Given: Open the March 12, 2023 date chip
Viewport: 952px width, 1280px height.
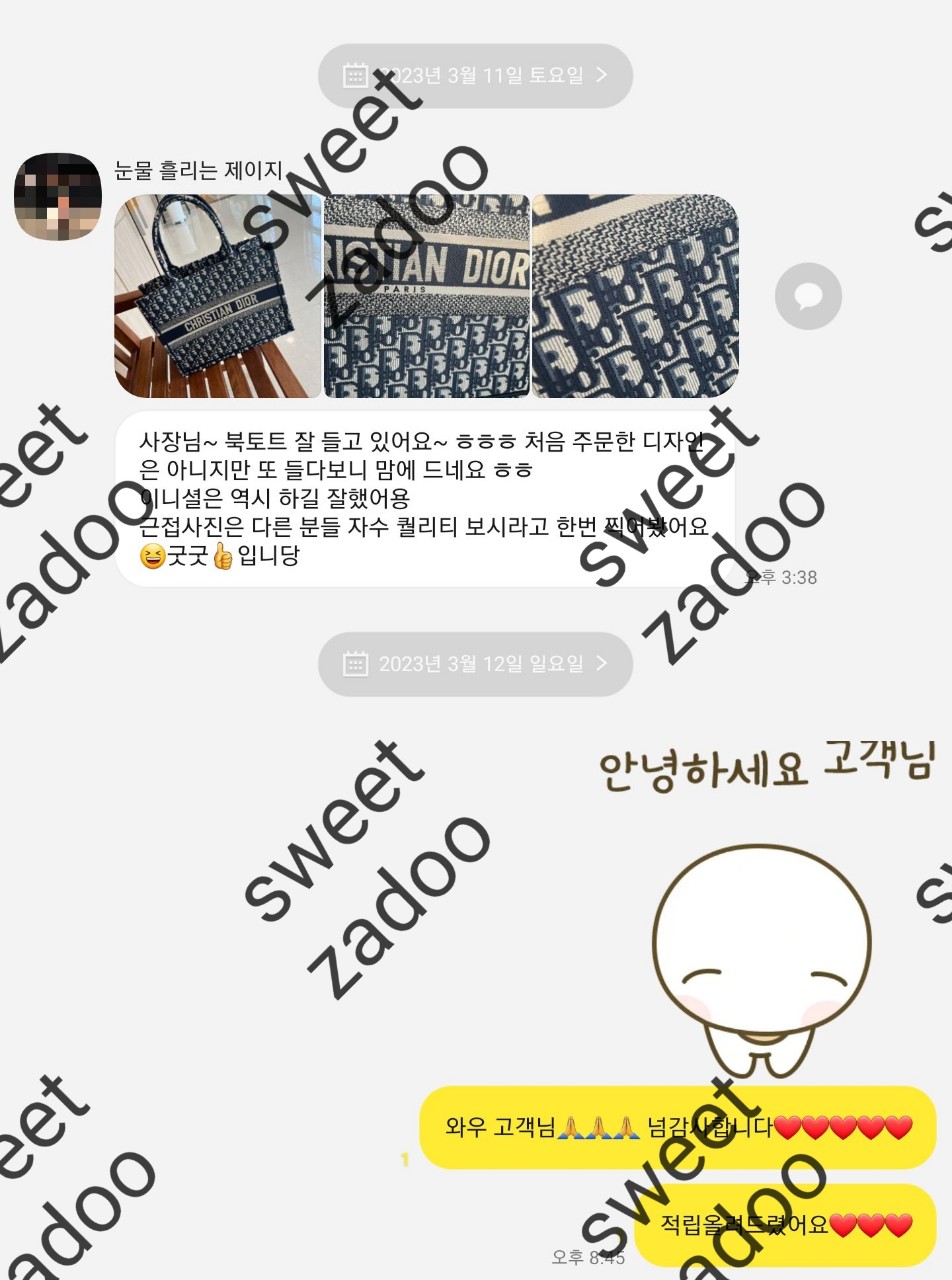Looking at the screenshot, I should (475, 664).
